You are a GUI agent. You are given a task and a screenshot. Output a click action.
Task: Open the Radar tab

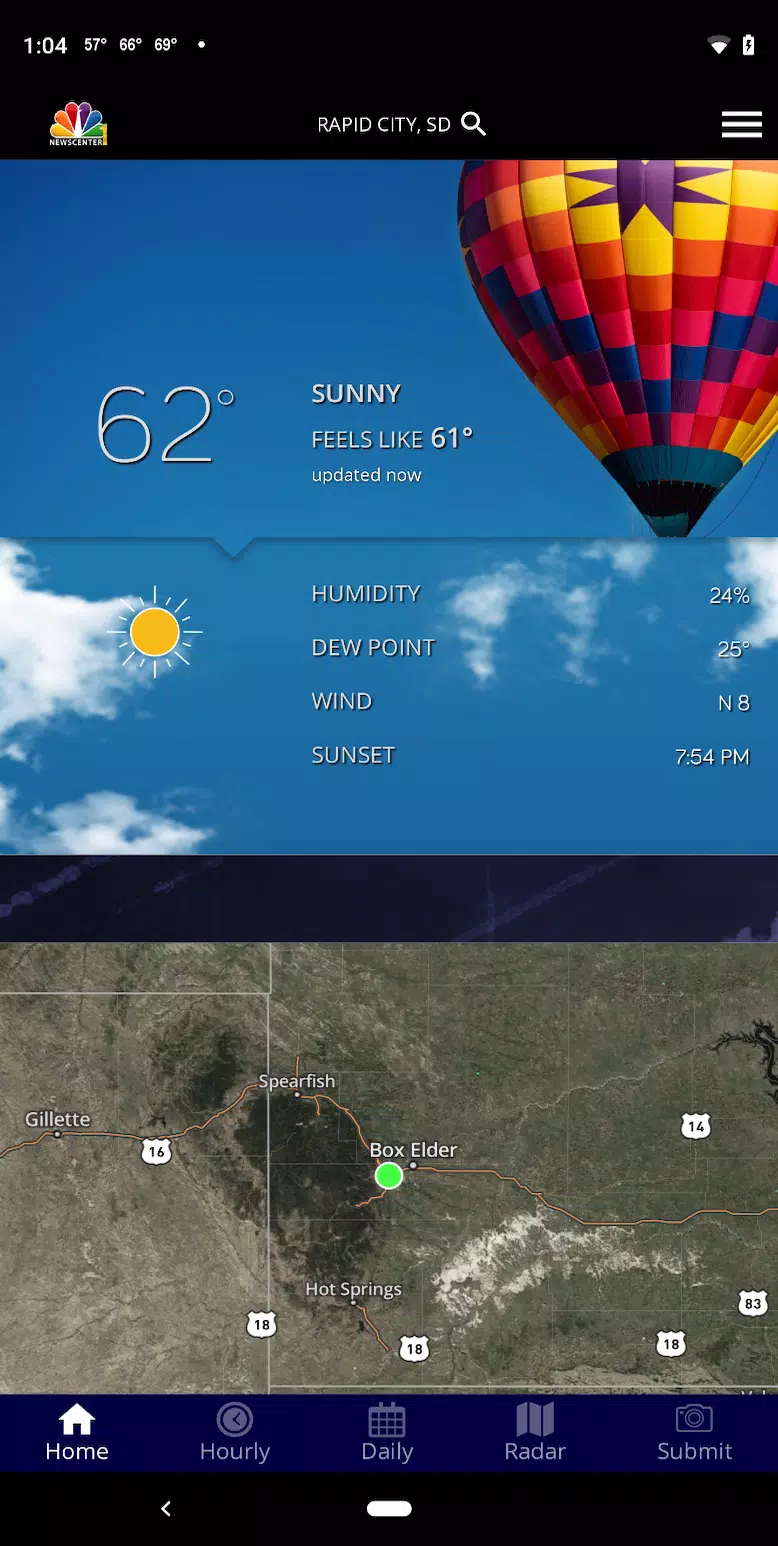535,1432
